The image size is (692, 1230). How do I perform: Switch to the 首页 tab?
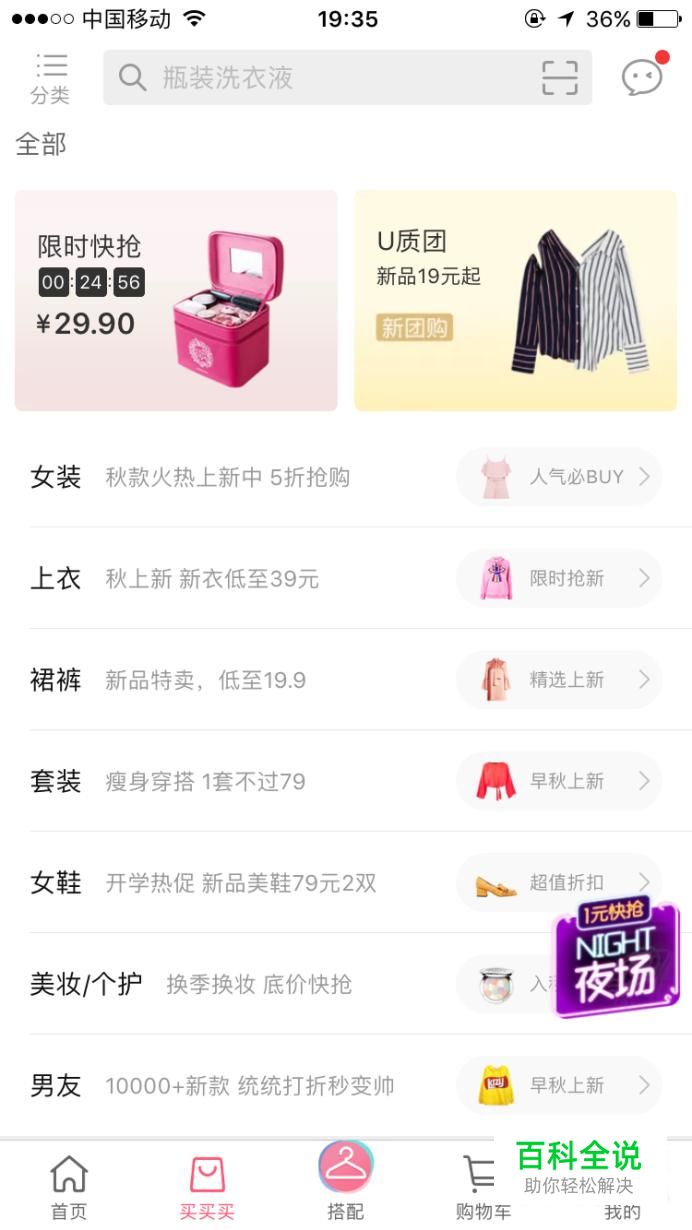point(69,1186)
